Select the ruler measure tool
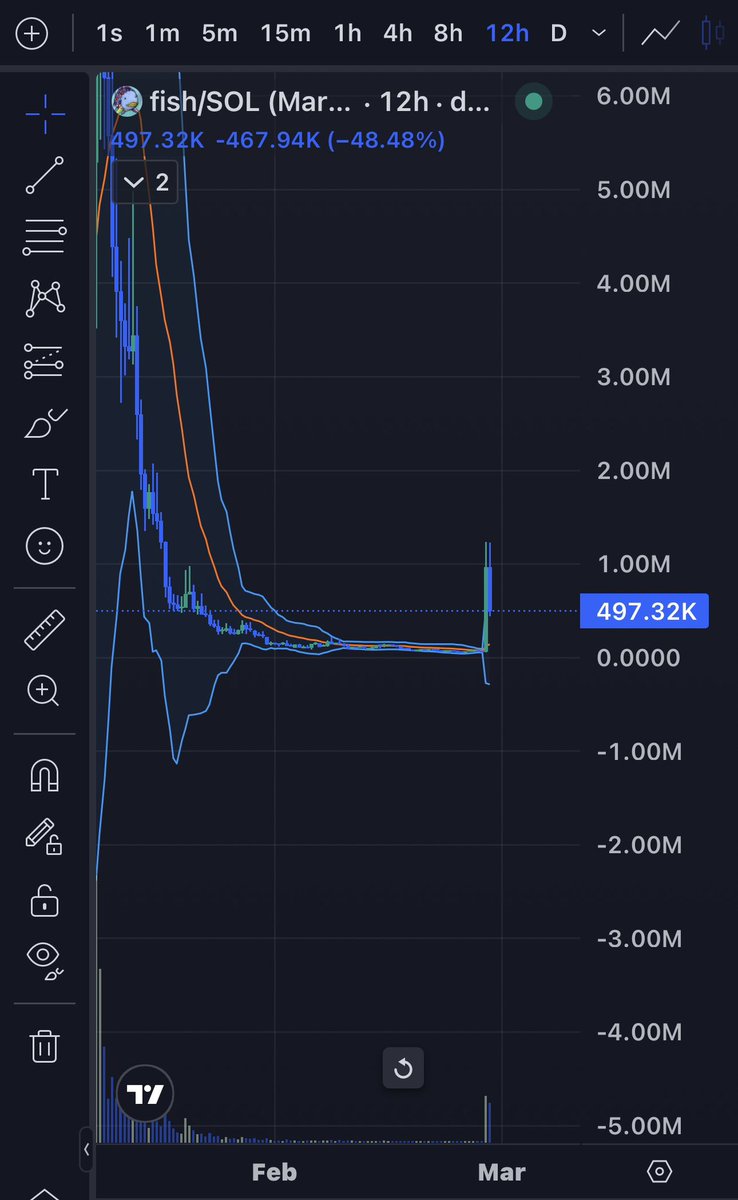This screenshot has height=1200, width=738. 45,630
